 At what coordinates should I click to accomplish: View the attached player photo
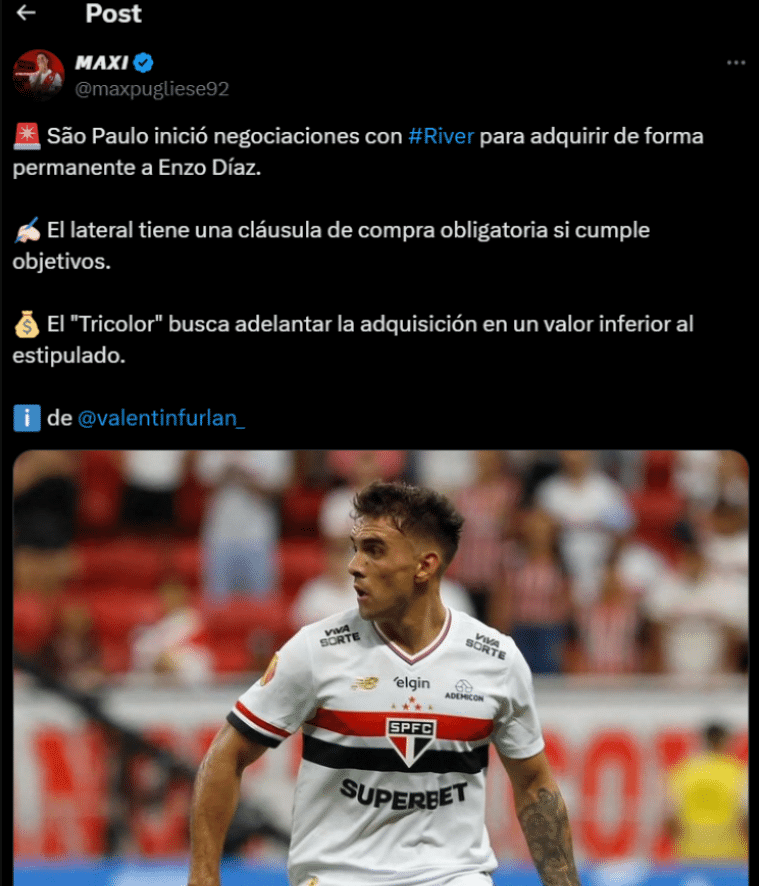[x=380, y=668]
